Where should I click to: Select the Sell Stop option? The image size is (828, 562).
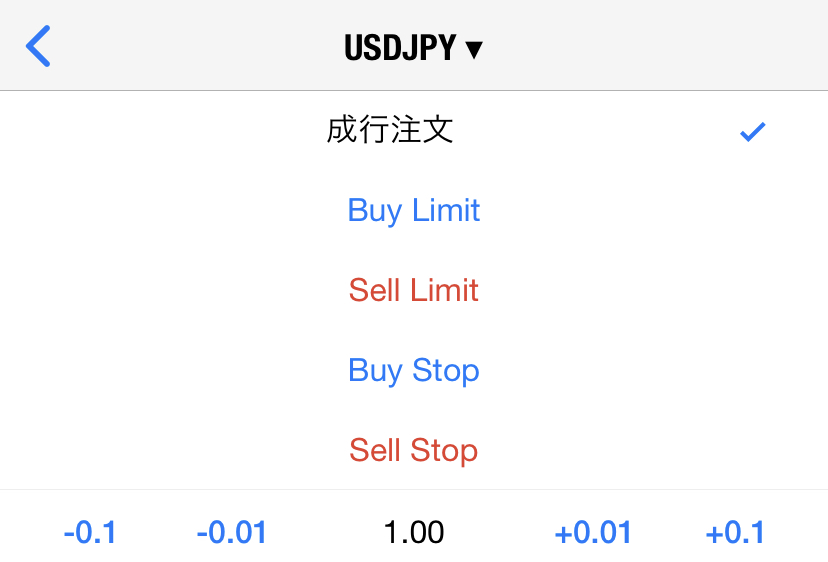tap(414, 450)
